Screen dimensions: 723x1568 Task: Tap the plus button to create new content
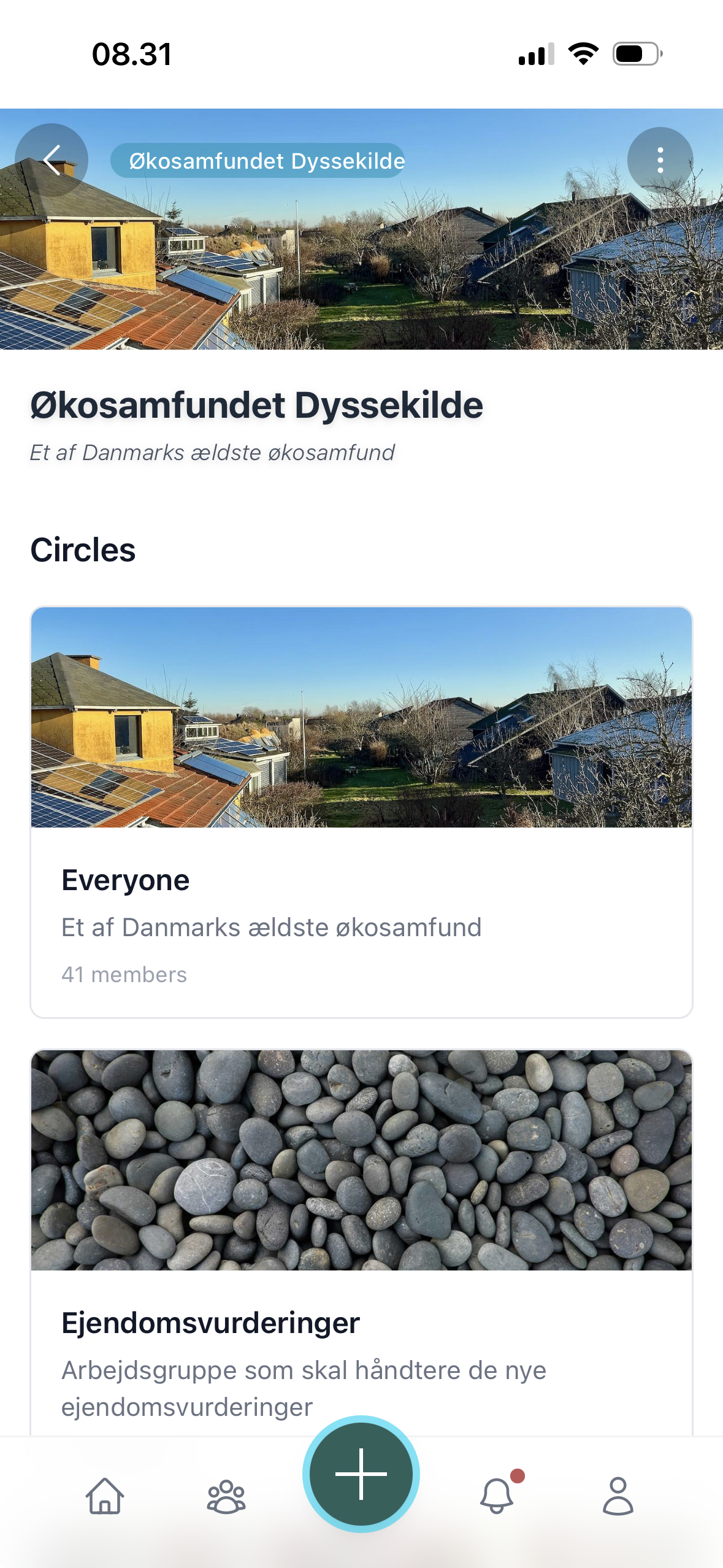(x=361, y=1475)
